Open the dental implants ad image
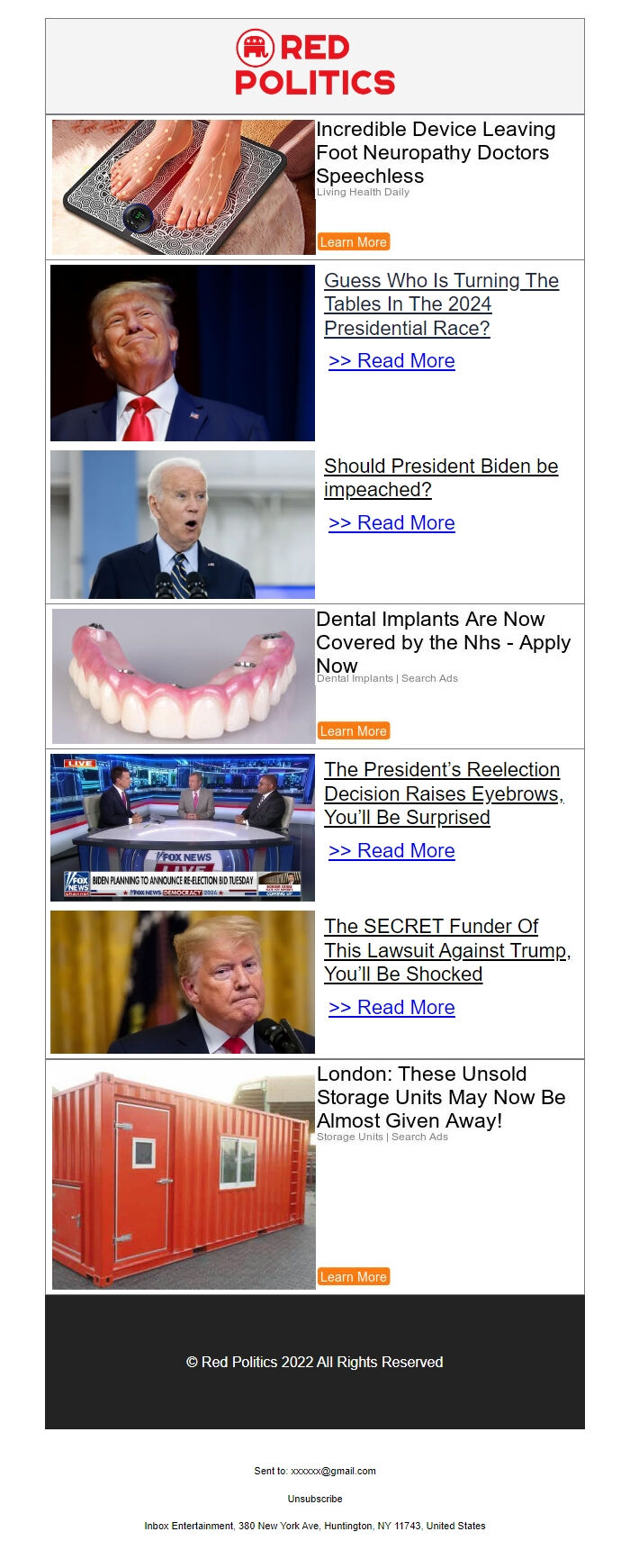 (x=184, y=676)
